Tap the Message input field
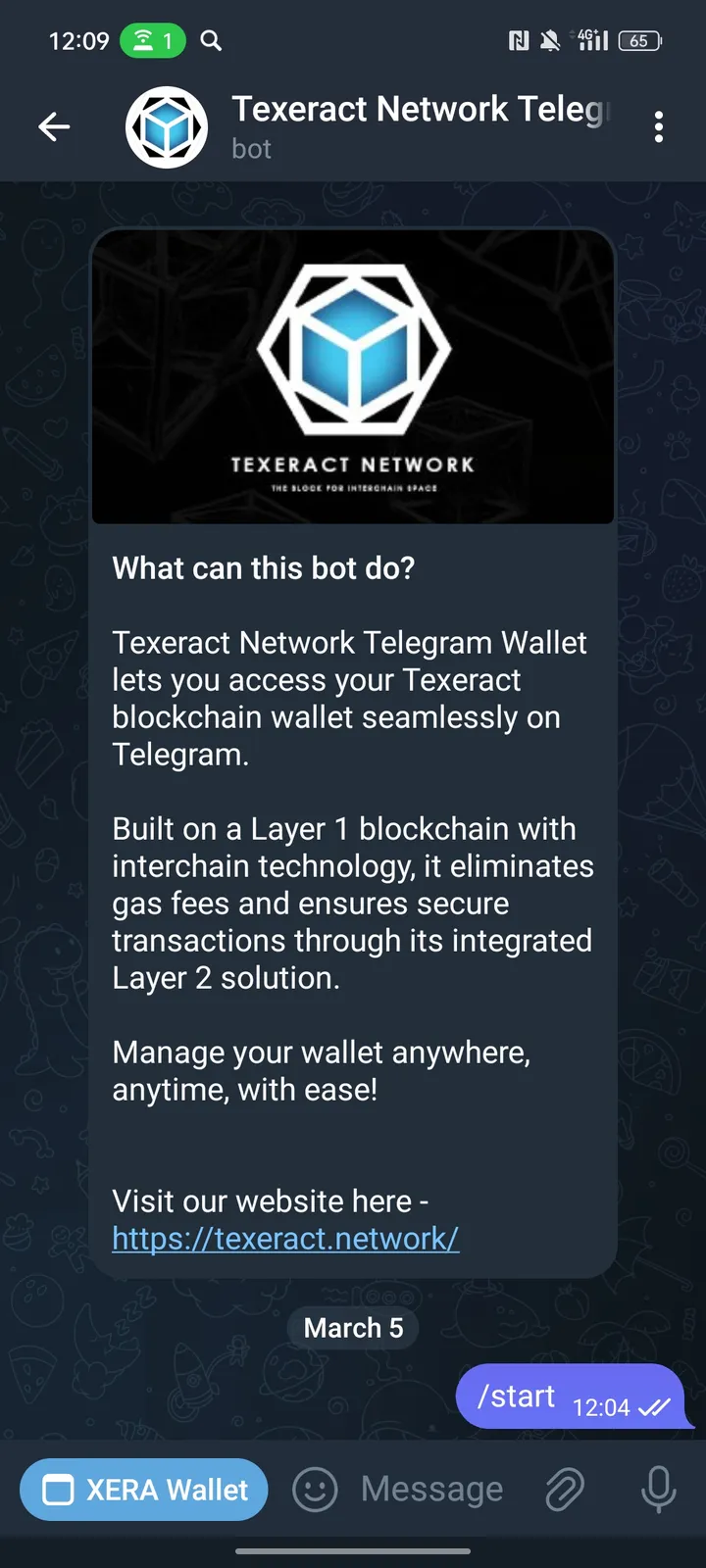This screenshot has height=1568, width=706. [431, 1489]
